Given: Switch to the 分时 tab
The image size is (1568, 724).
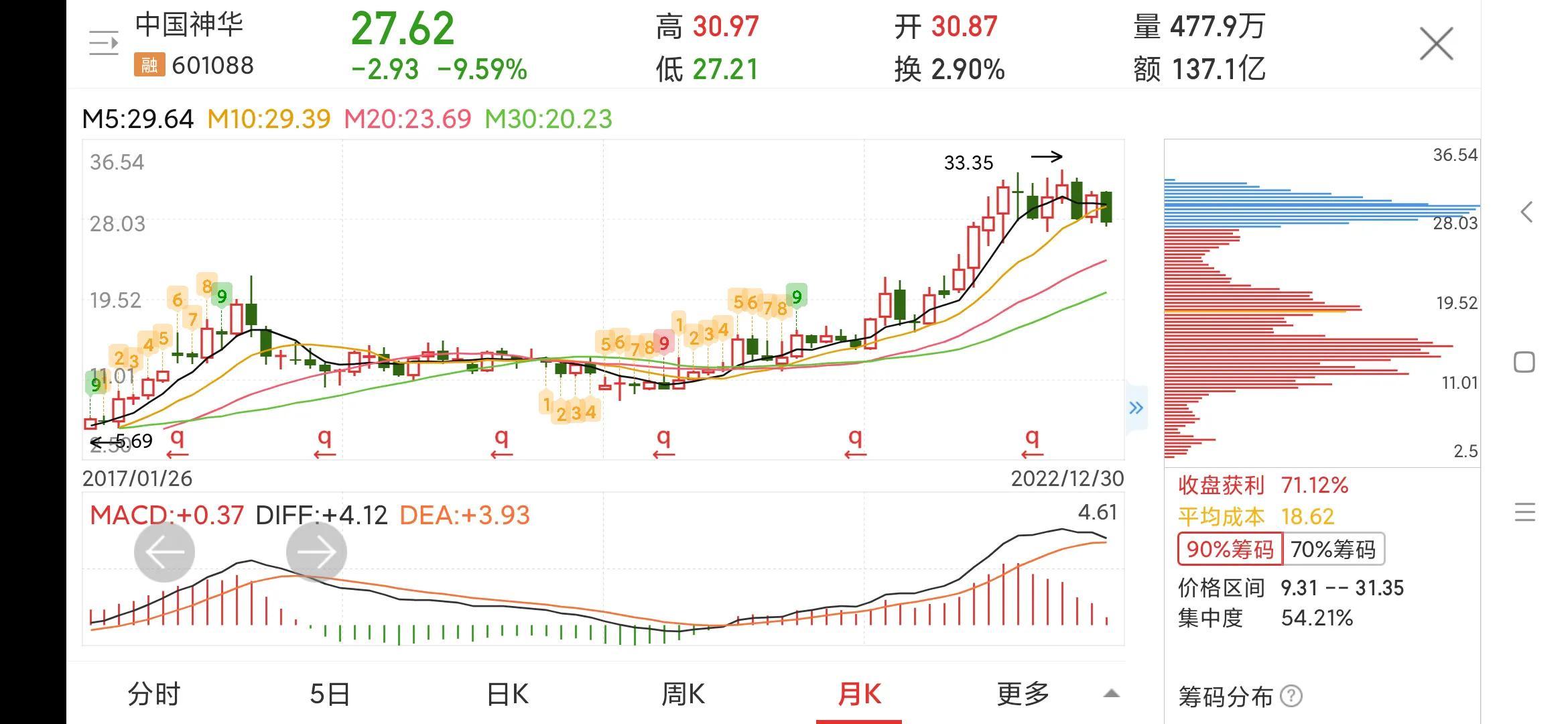Looking at the screenshot, I should (x=154, y=694).
